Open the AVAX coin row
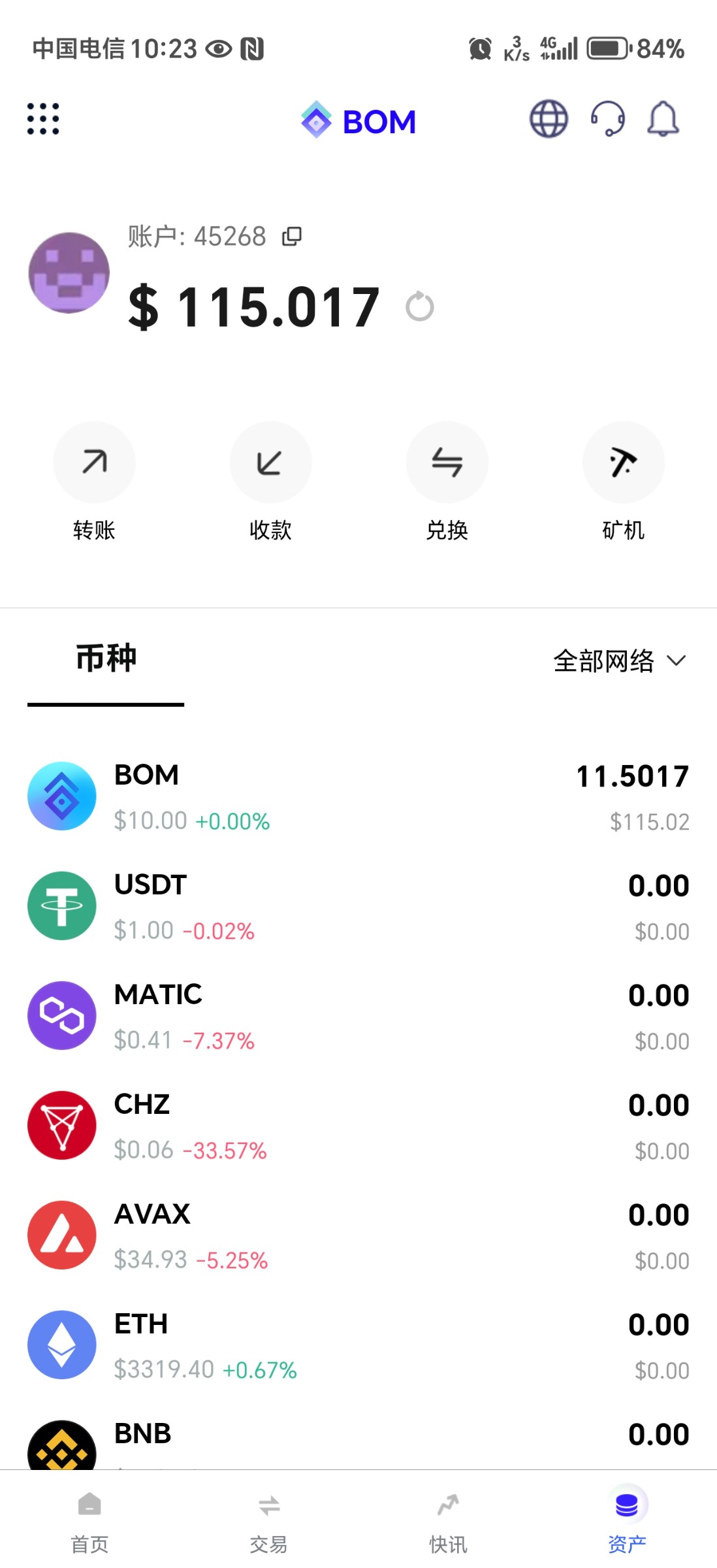 tap(358, 1235)
